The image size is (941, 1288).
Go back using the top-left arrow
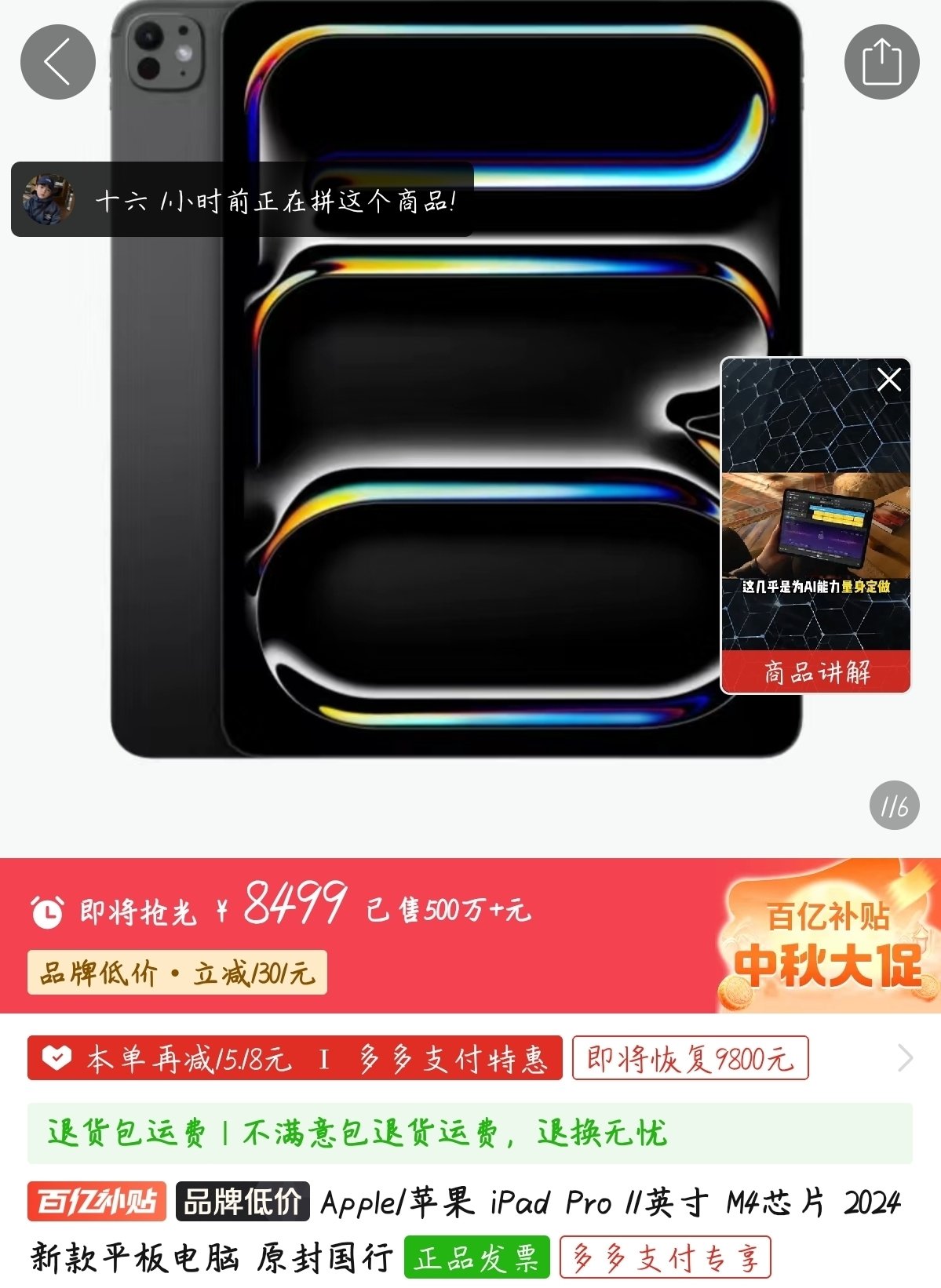coord(57,61)
